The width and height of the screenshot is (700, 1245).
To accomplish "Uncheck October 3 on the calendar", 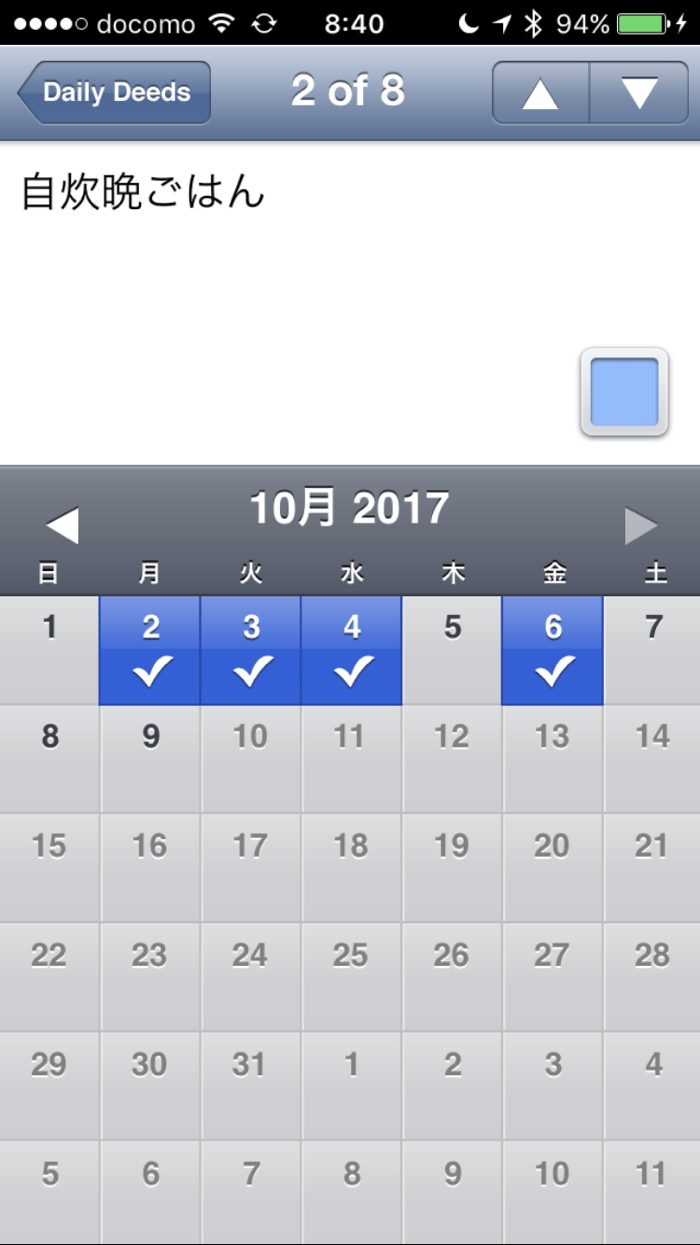I will click(x=251, y=650).
